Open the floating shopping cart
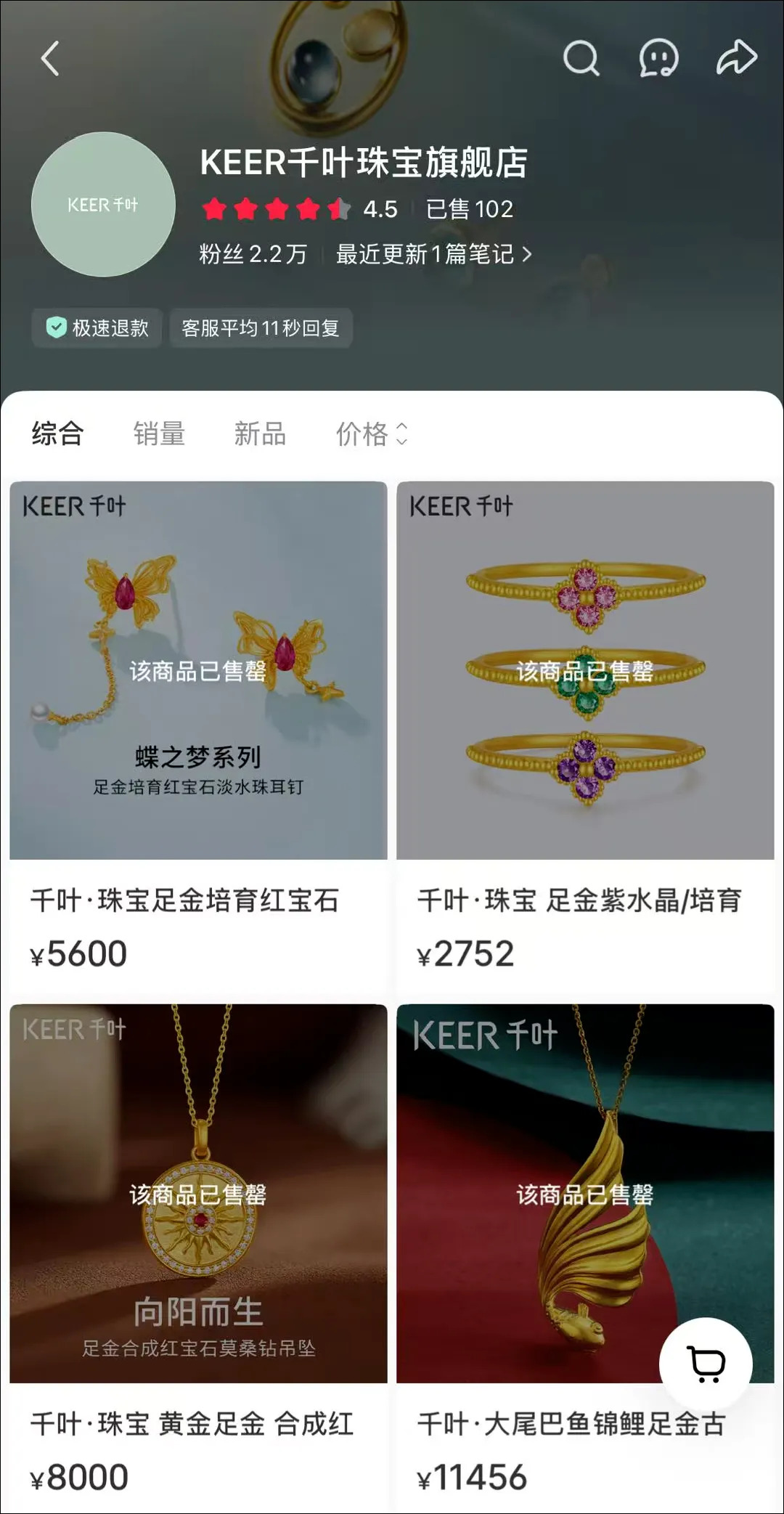Image resolution: width=784 pixels, height=1514 pixels. point(706,1364)
